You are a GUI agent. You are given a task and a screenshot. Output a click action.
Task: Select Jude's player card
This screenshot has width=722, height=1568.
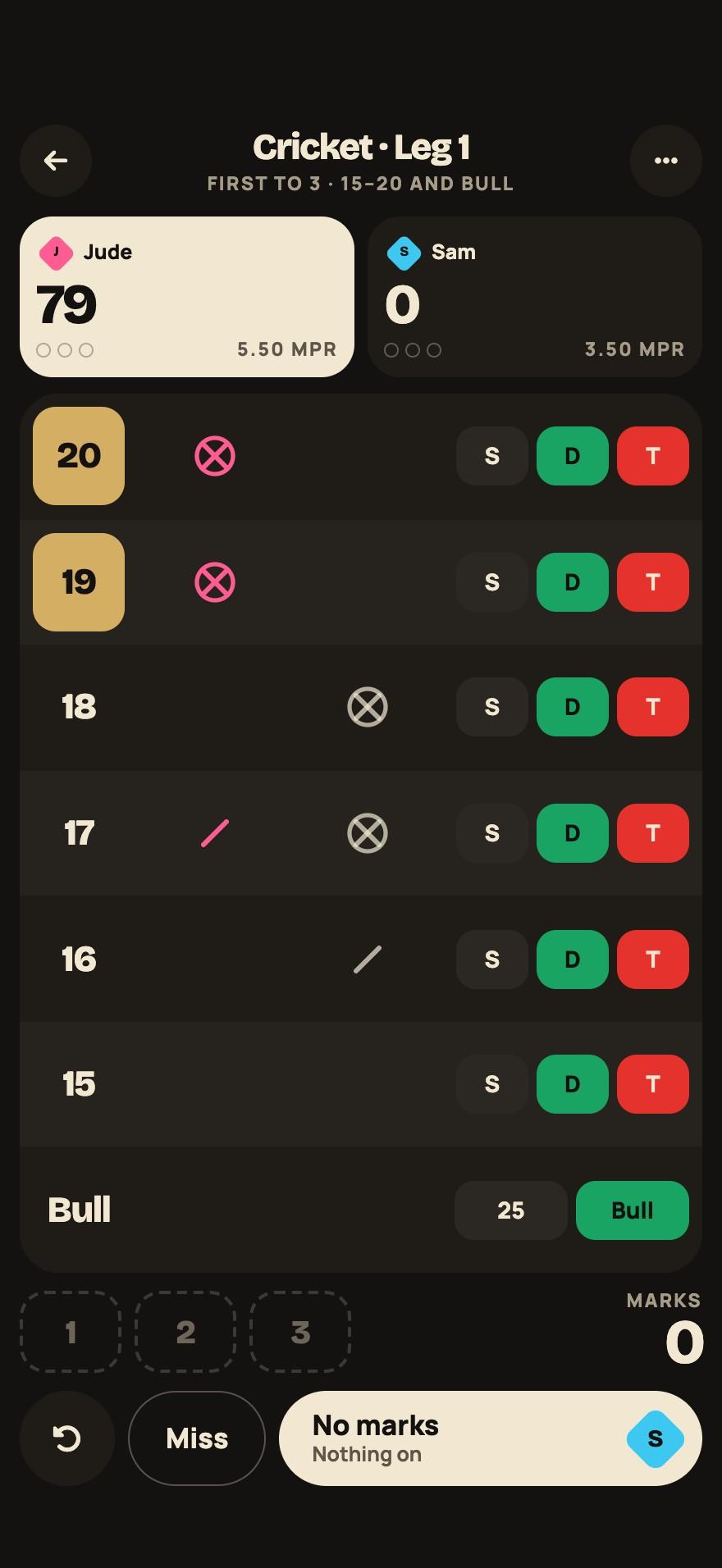click(x=187, y=297)
